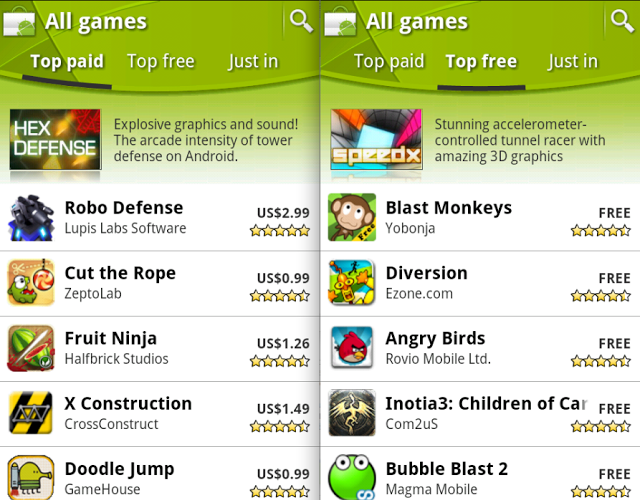
Task: View Inotia3: Children of Carnia listing
Action: click(x=480, y=413)
